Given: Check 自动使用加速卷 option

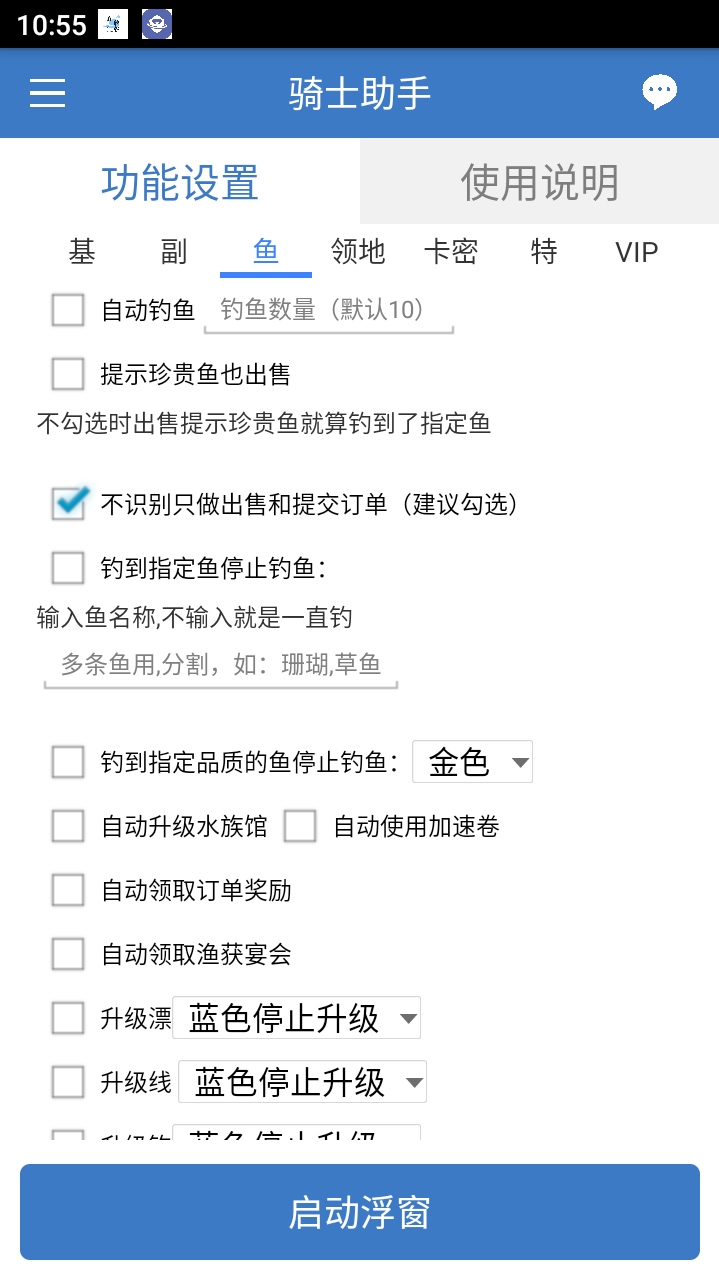Looking at the screenshot, I should (x=300, y=826).
